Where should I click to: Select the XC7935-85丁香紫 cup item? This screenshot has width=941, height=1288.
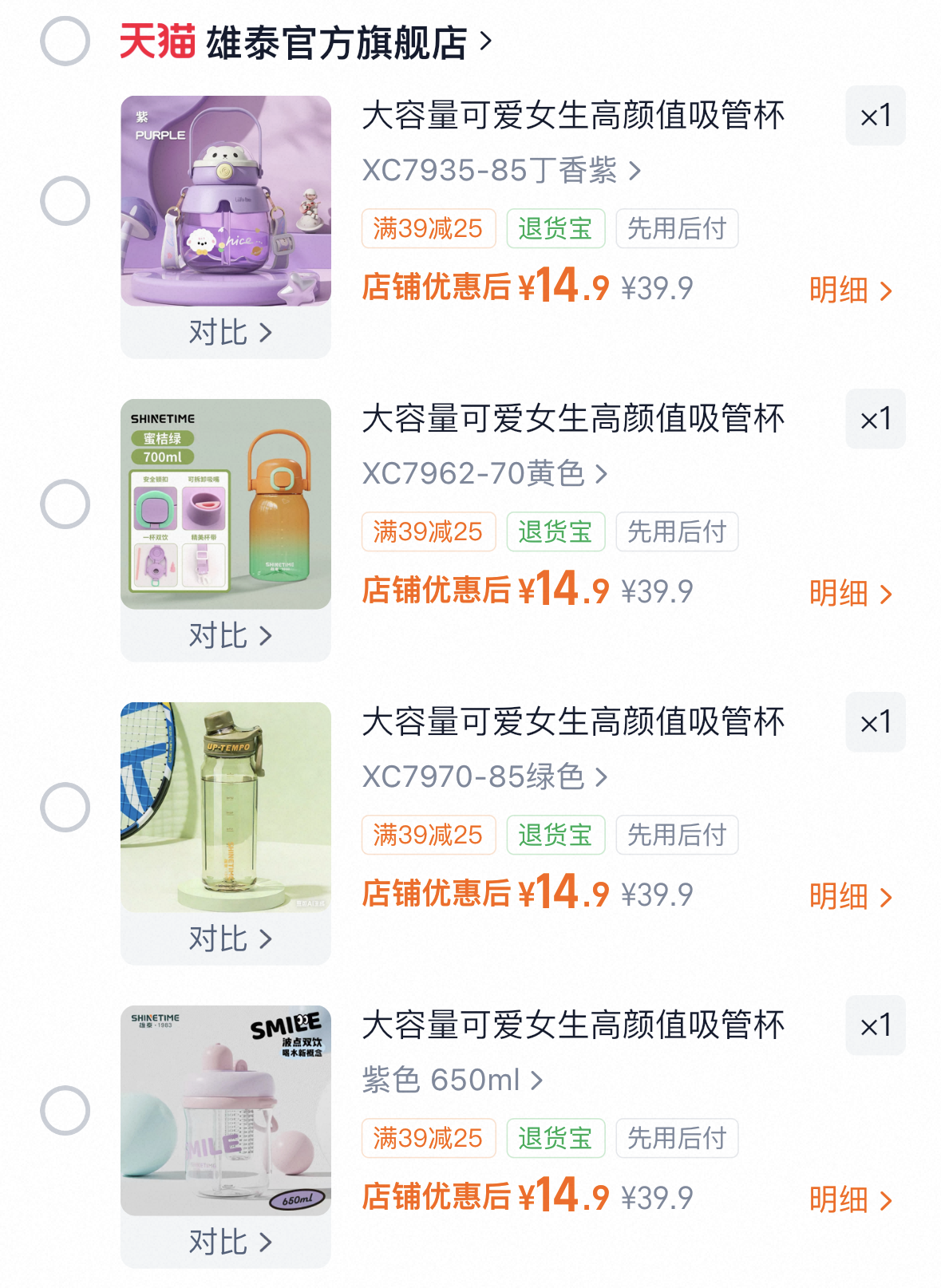coord(65,201)
